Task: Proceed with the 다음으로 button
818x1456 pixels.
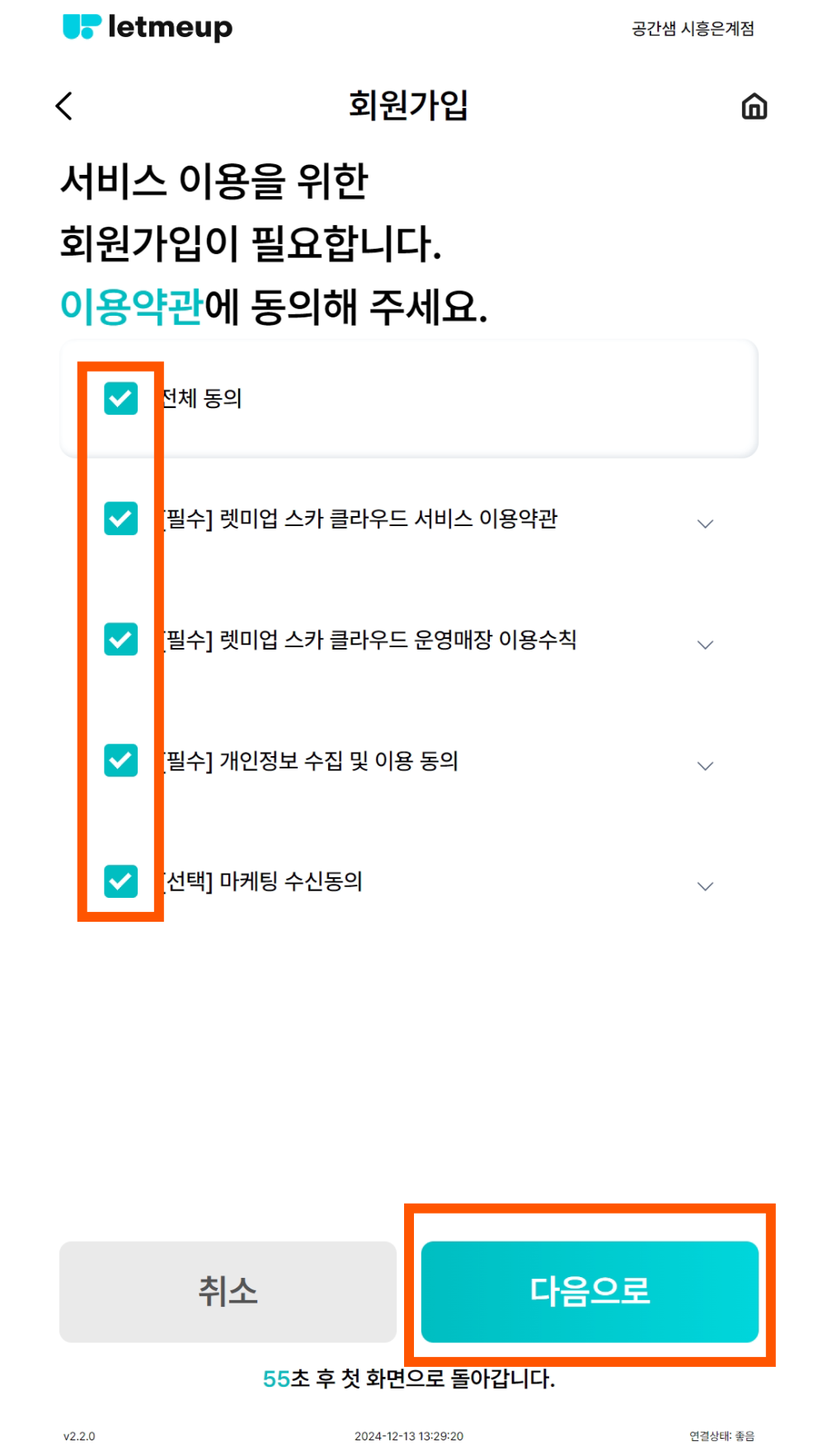Action: point(590,1291)
